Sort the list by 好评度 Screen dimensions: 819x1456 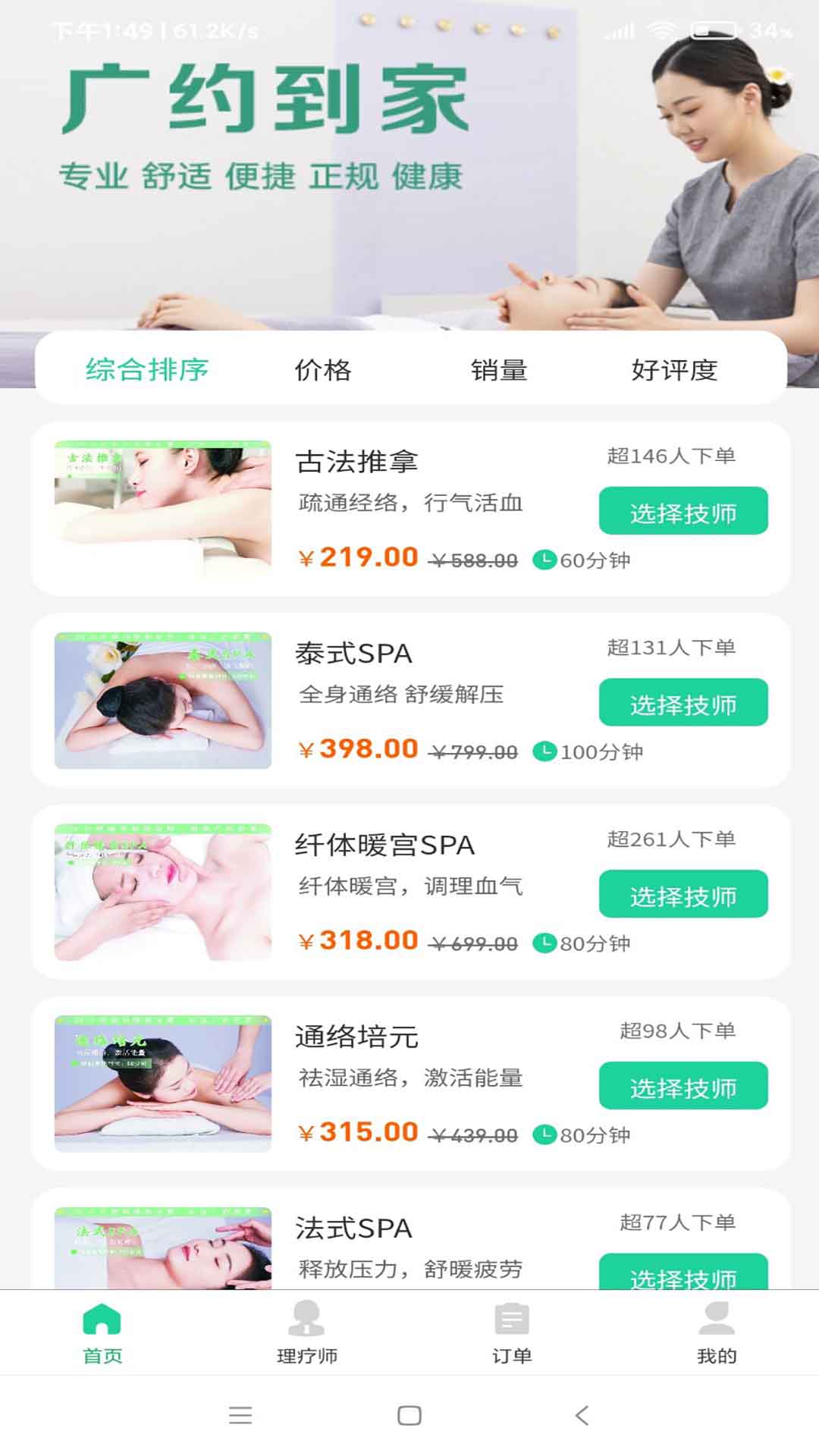click(x=674, y=369)
